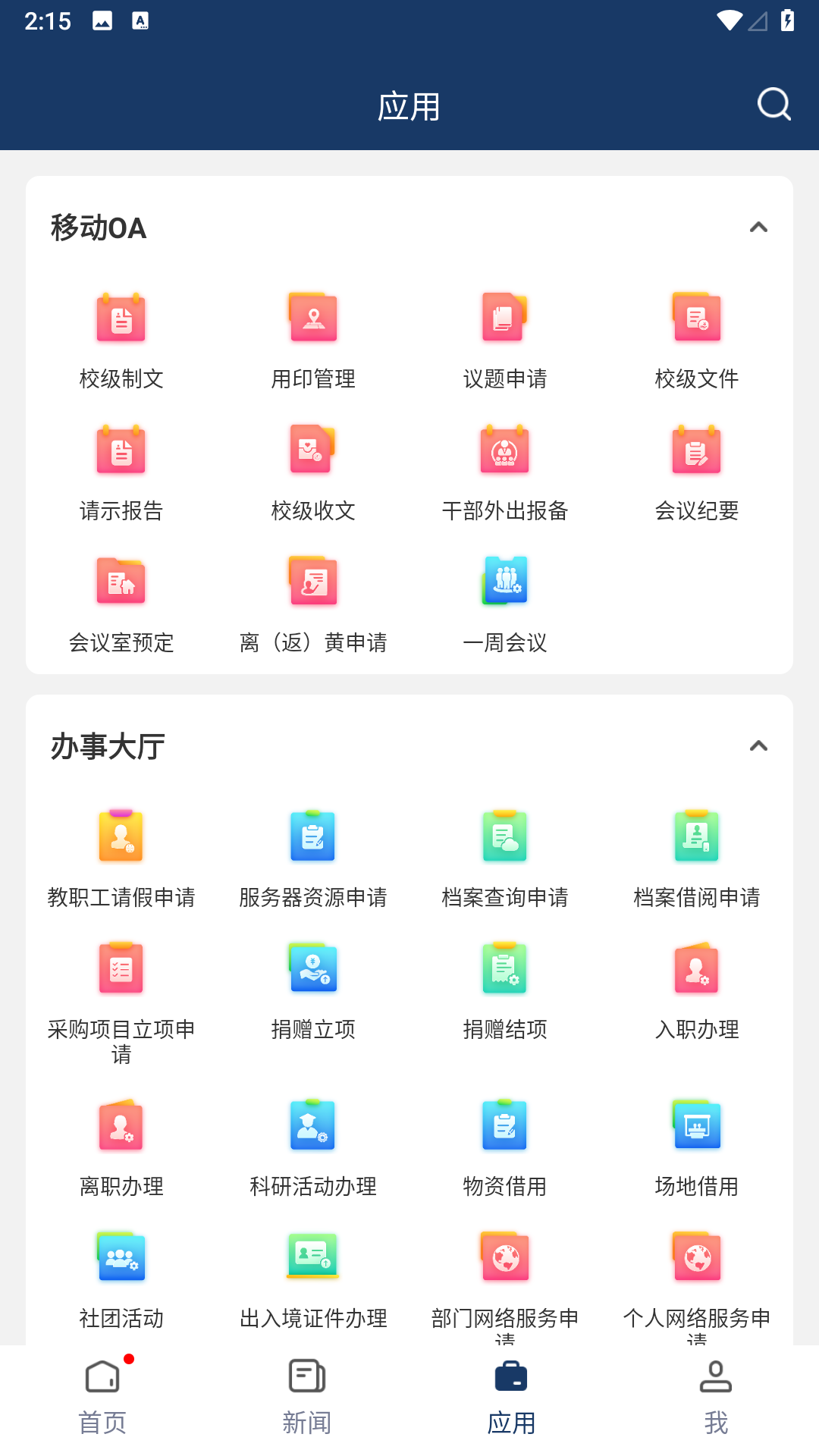Switch to the 首页 tab
This screenshot has width=819, height=1456.
[x=102, y=1399]
